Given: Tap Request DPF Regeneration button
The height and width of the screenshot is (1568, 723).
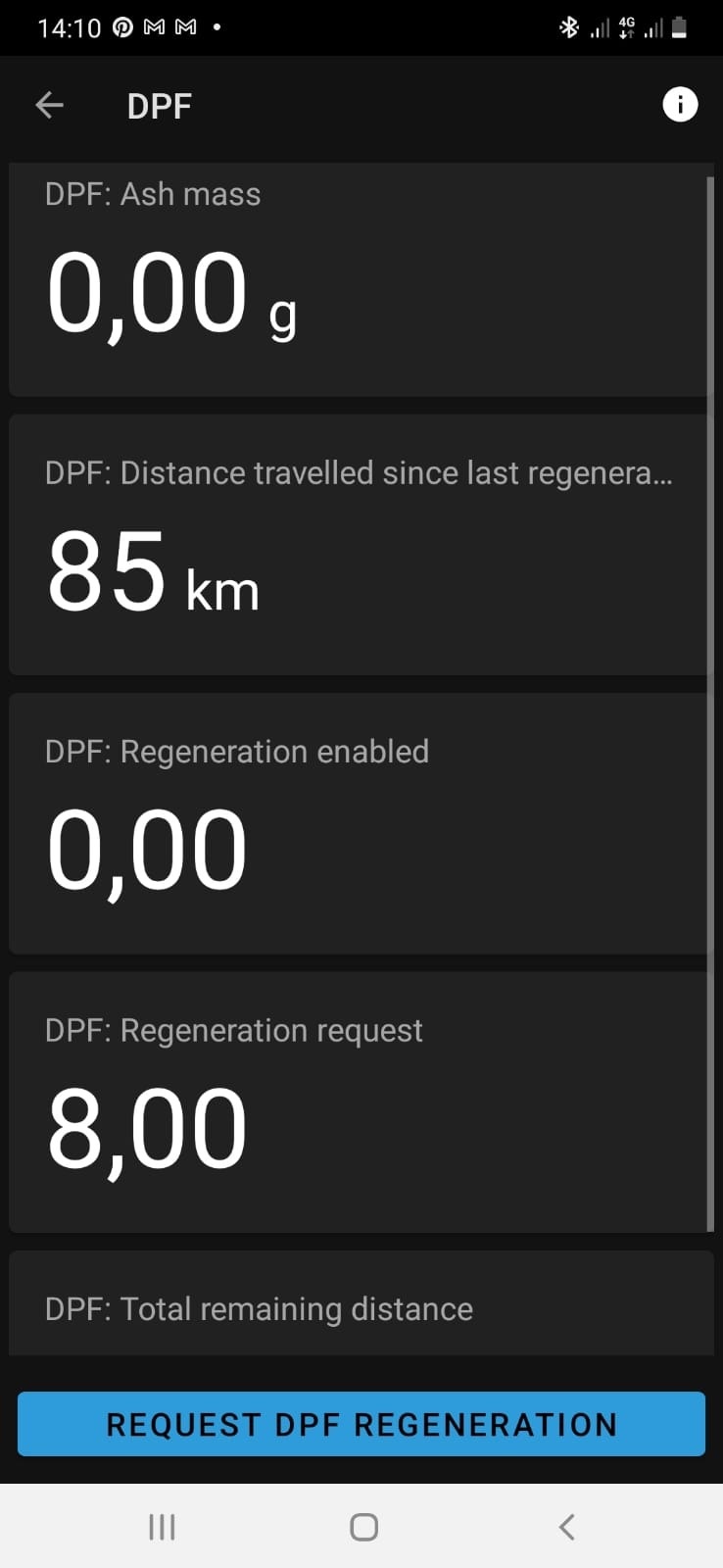Looking at the screenshot, I should (361, 1424).
